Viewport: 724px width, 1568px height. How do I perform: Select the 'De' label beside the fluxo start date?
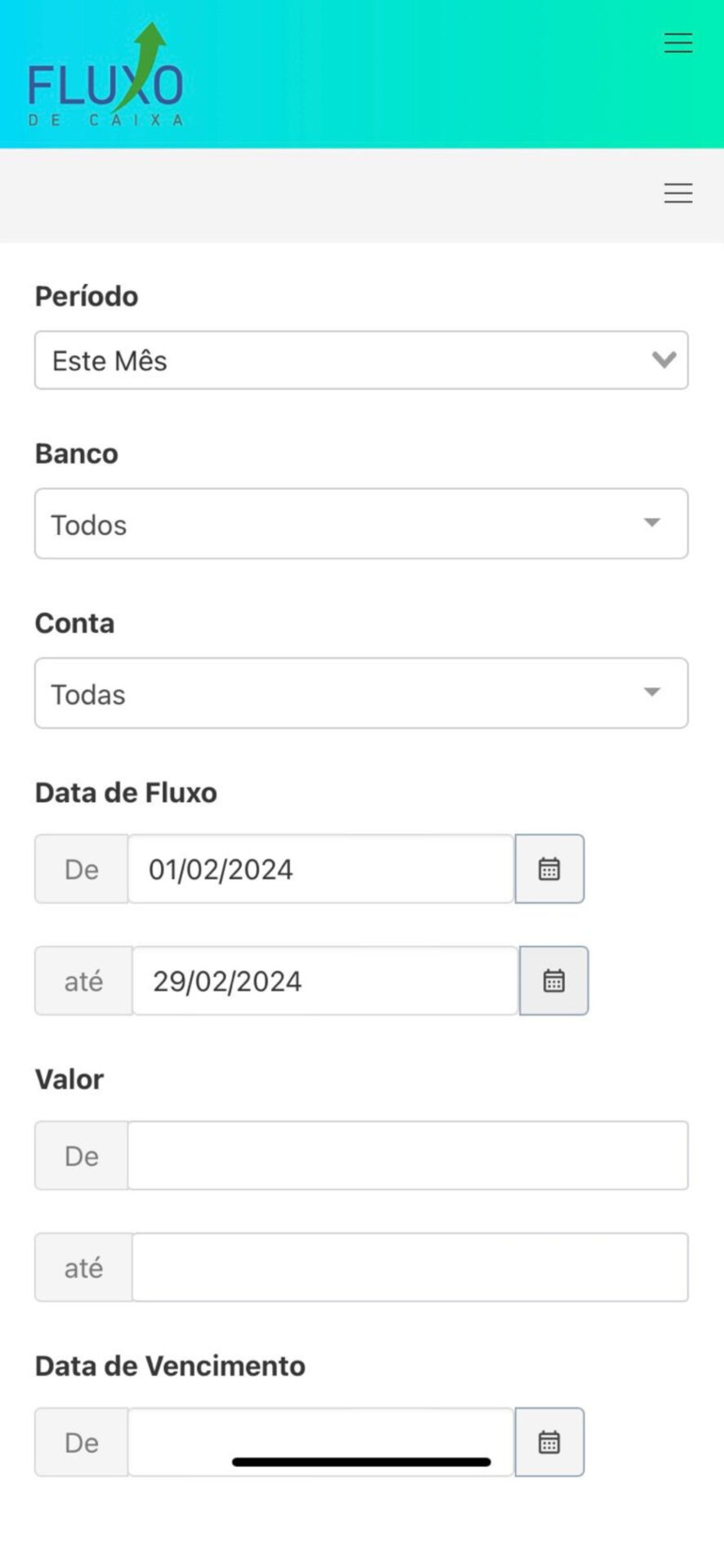click(82, 868)
